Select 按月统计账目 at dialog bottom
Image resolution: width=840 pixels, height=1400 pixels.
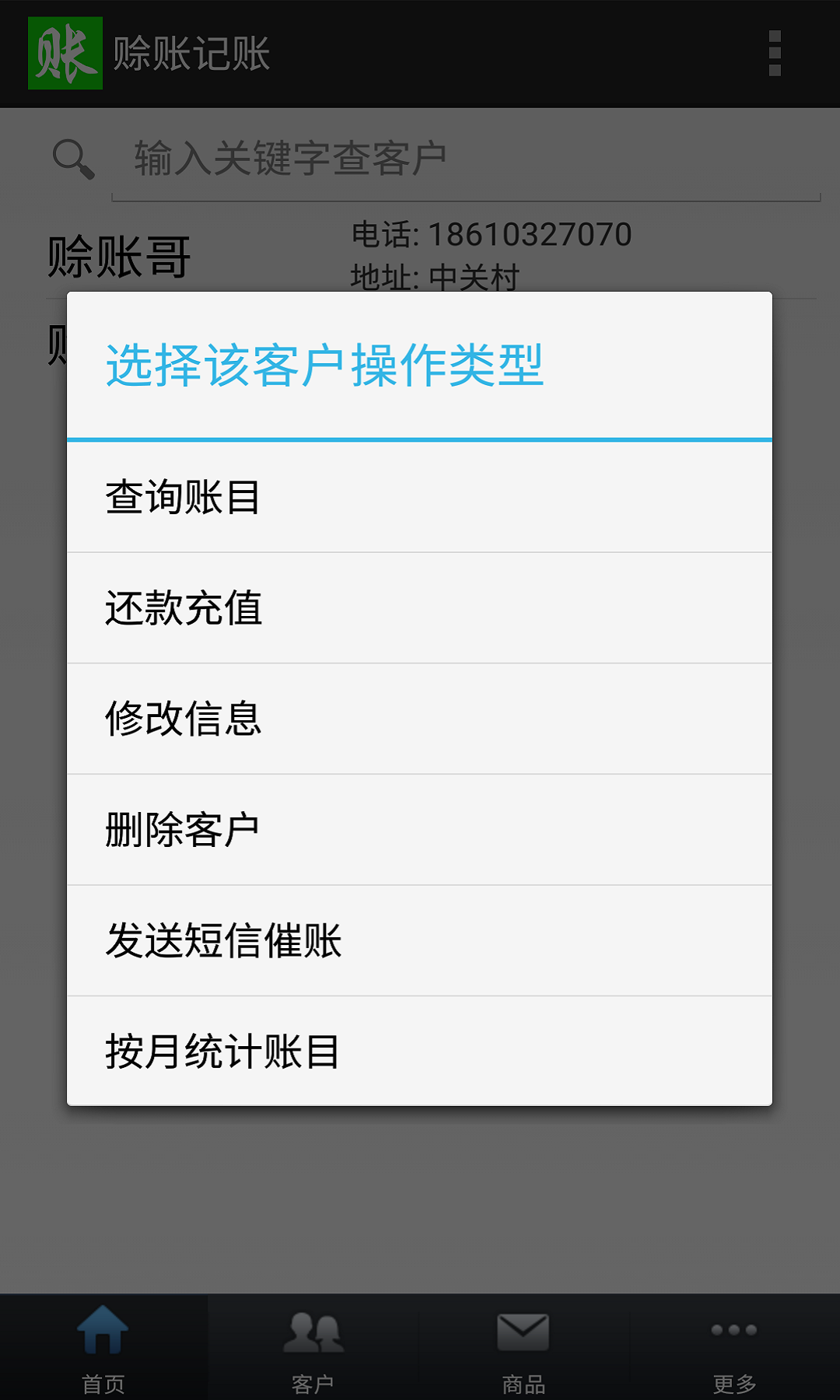(x=223, y=1052)
